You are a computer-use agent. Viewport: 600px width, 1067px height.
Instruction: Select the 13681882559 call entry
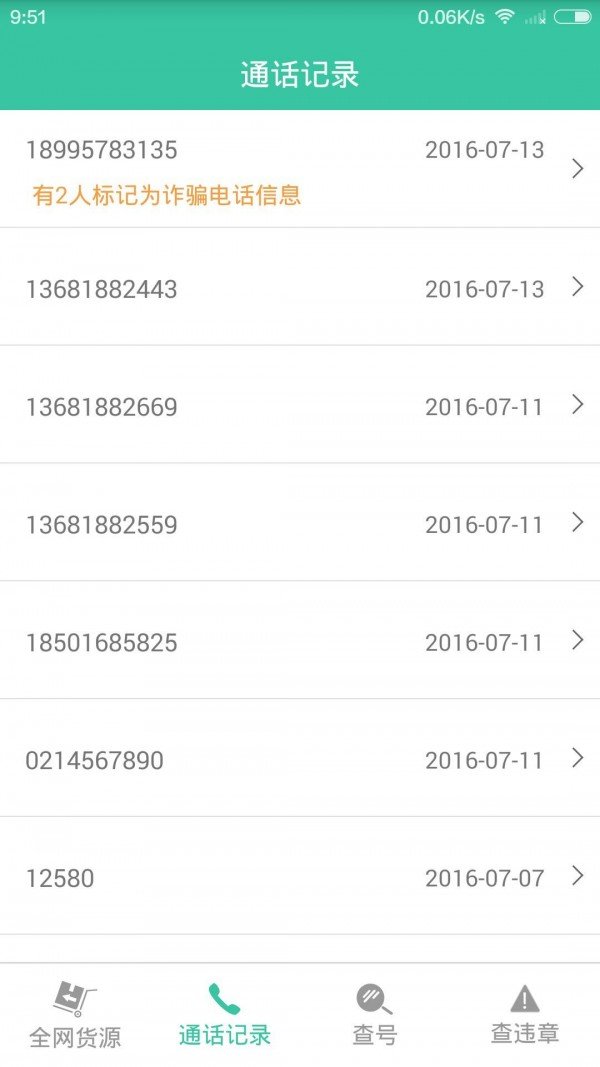click(300, 524)
